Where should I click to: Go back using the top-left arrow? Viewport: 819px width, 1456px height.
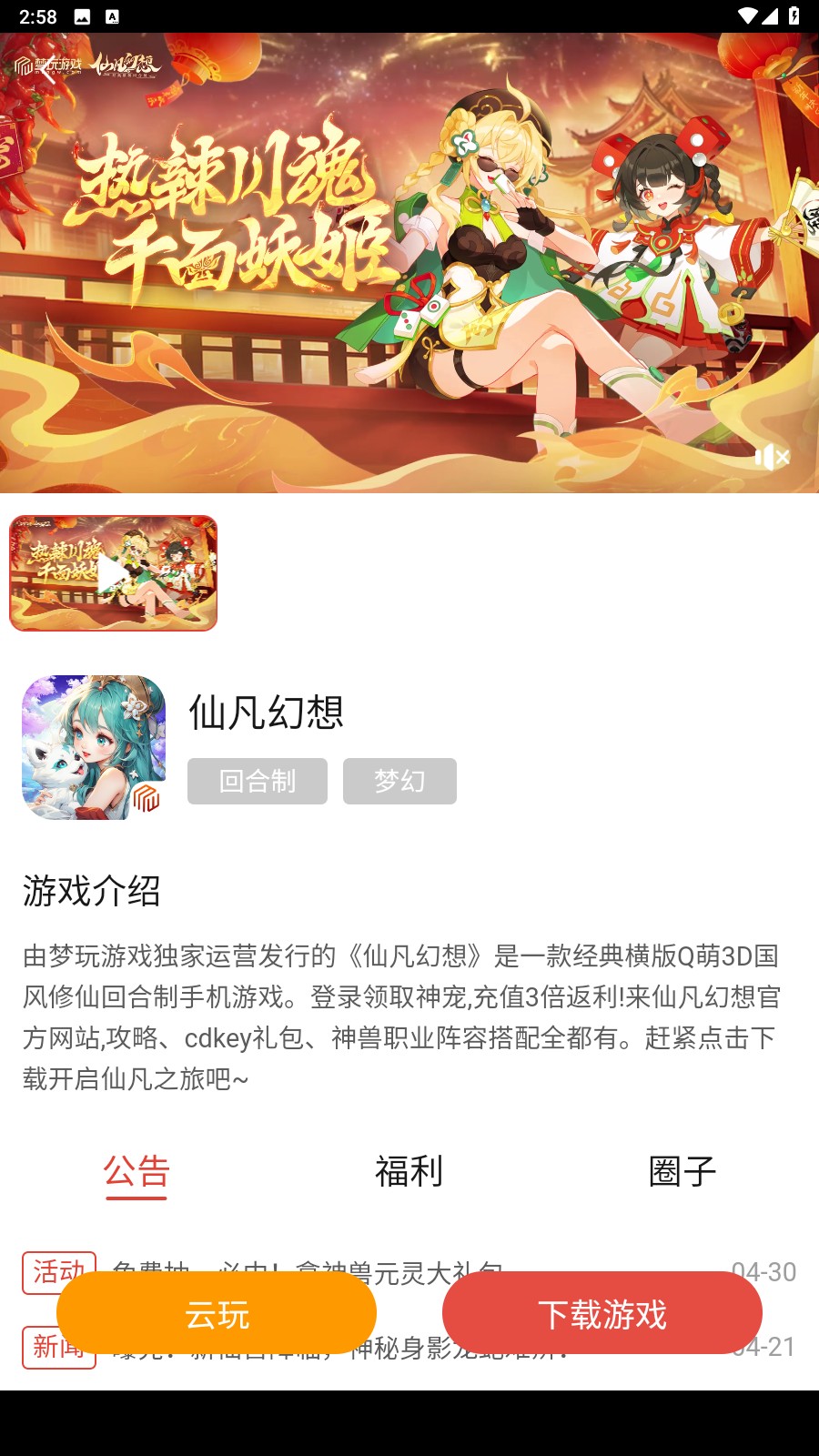click(x=44, y=68)
